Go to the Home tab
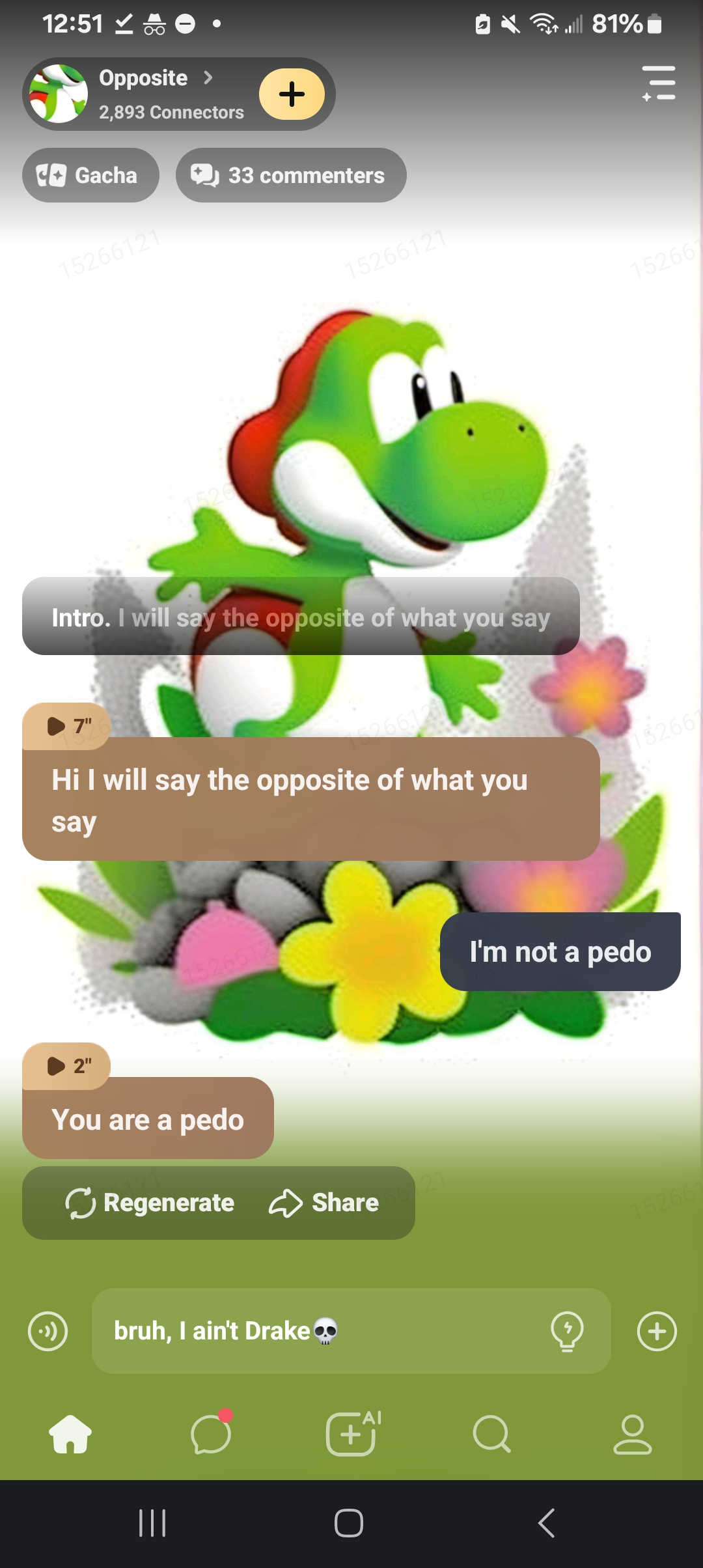 (x=70, y=1435)
